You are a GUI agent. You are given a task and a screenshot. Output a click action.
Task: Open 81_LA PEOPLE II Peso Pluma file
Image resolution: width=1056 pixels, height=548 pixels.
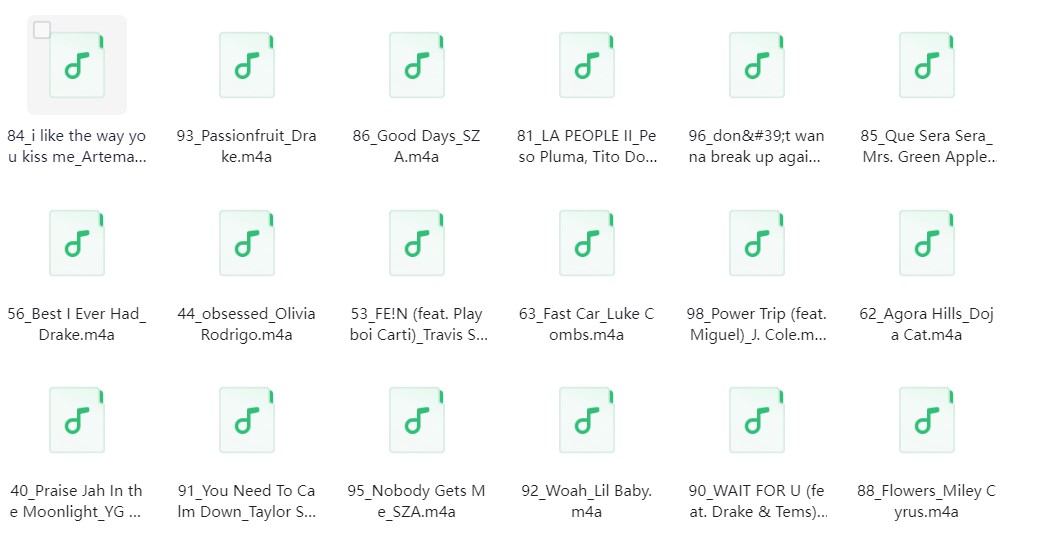tap(587, 66)
